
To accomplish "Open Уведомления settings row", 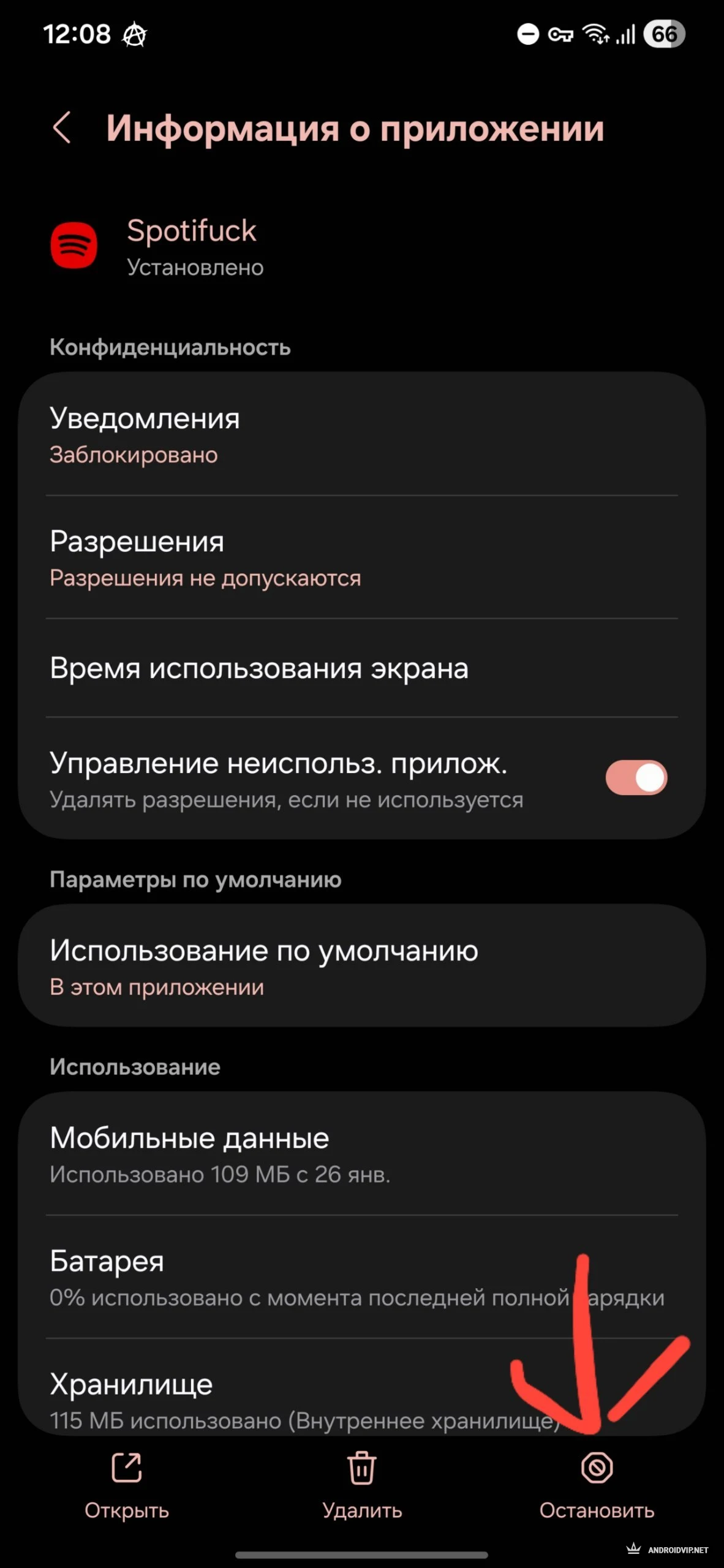I will click(x=361, y=434).
